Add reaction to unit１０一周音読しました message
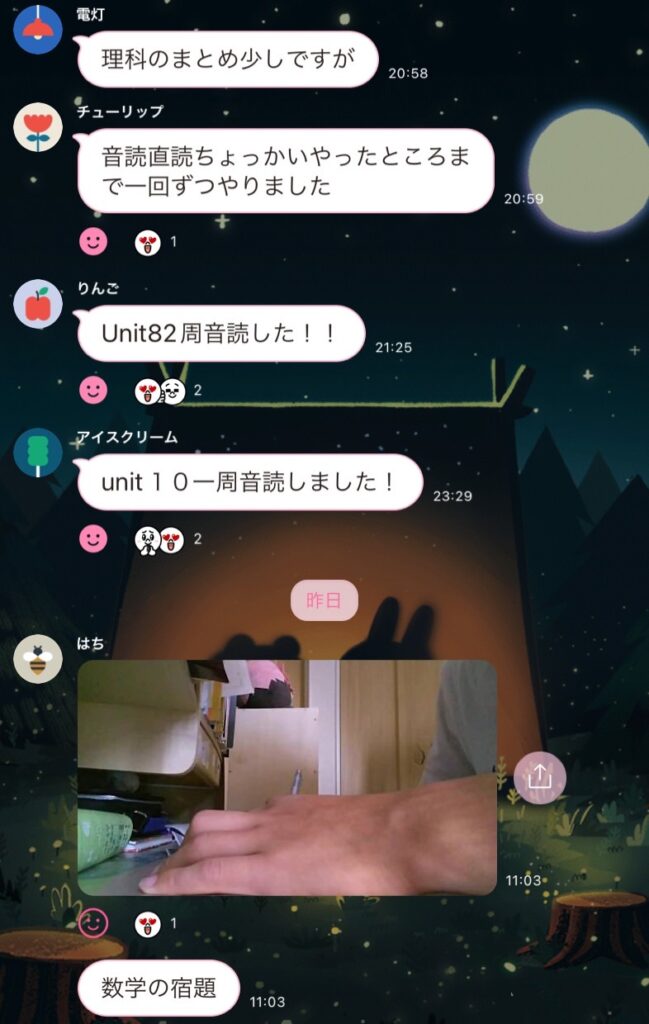Image resolution: width=649 pixels, height=1024 pixels. [x=93, y=539]
